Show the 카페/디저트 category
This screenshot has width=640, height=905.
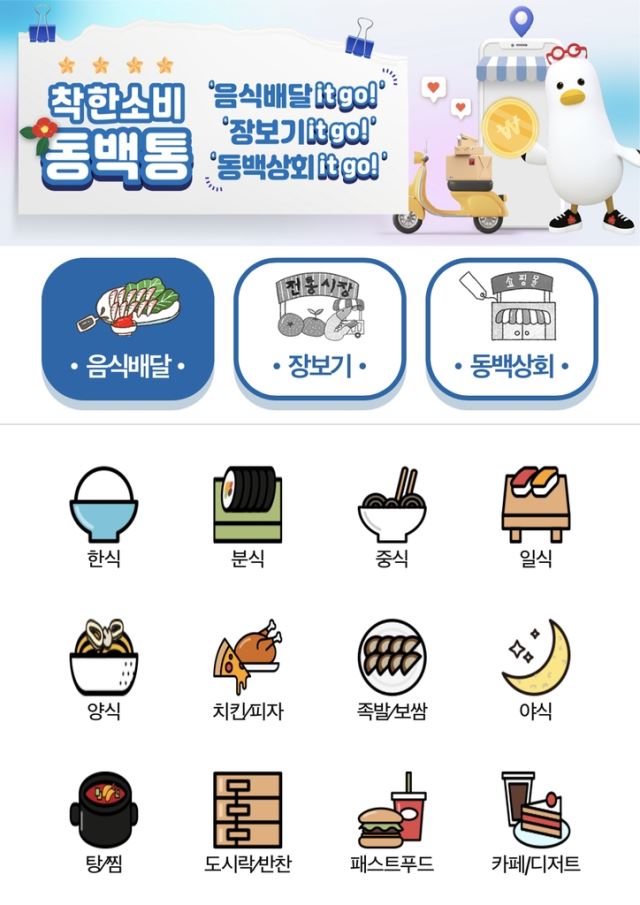(535, 820)
